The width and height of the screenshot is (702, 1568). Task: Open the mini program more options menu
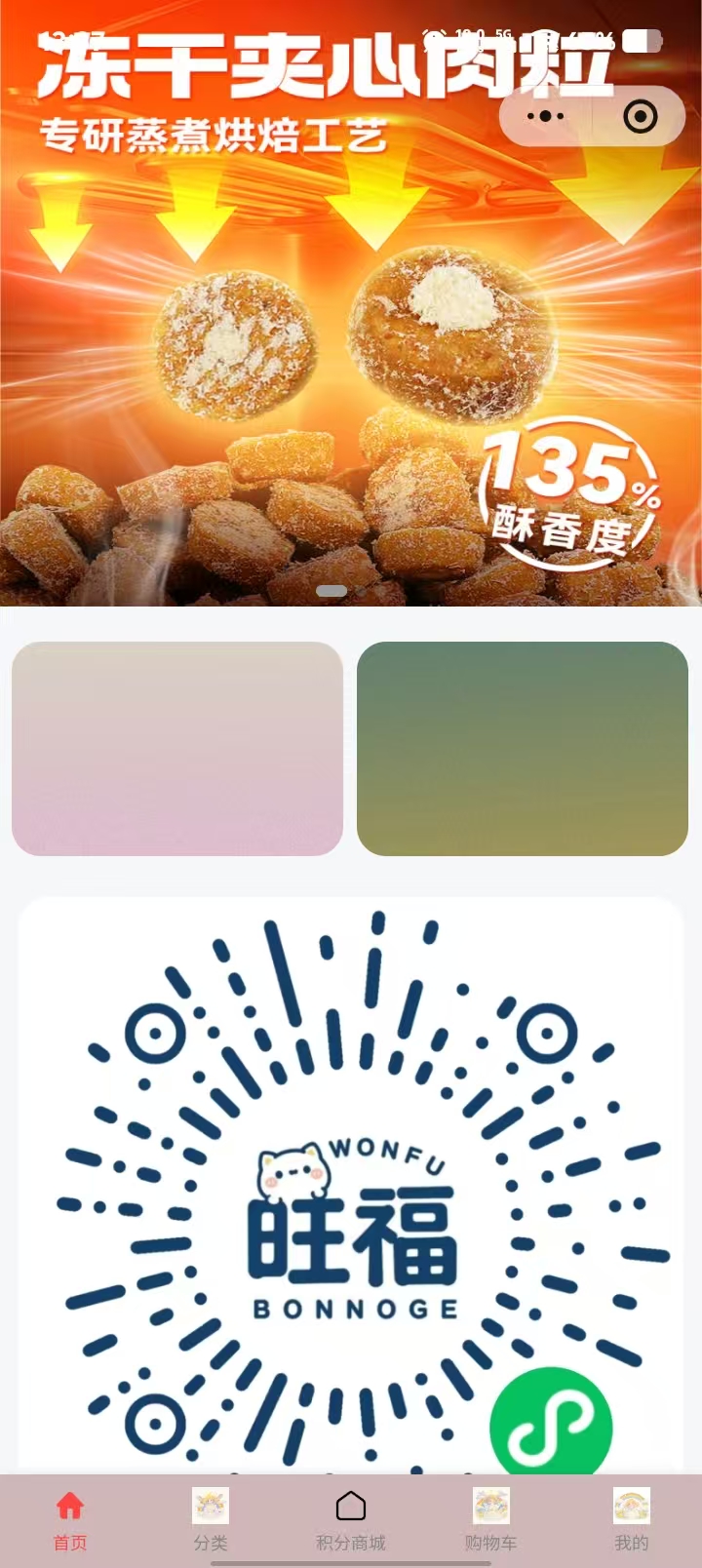(x=545, y=117)
